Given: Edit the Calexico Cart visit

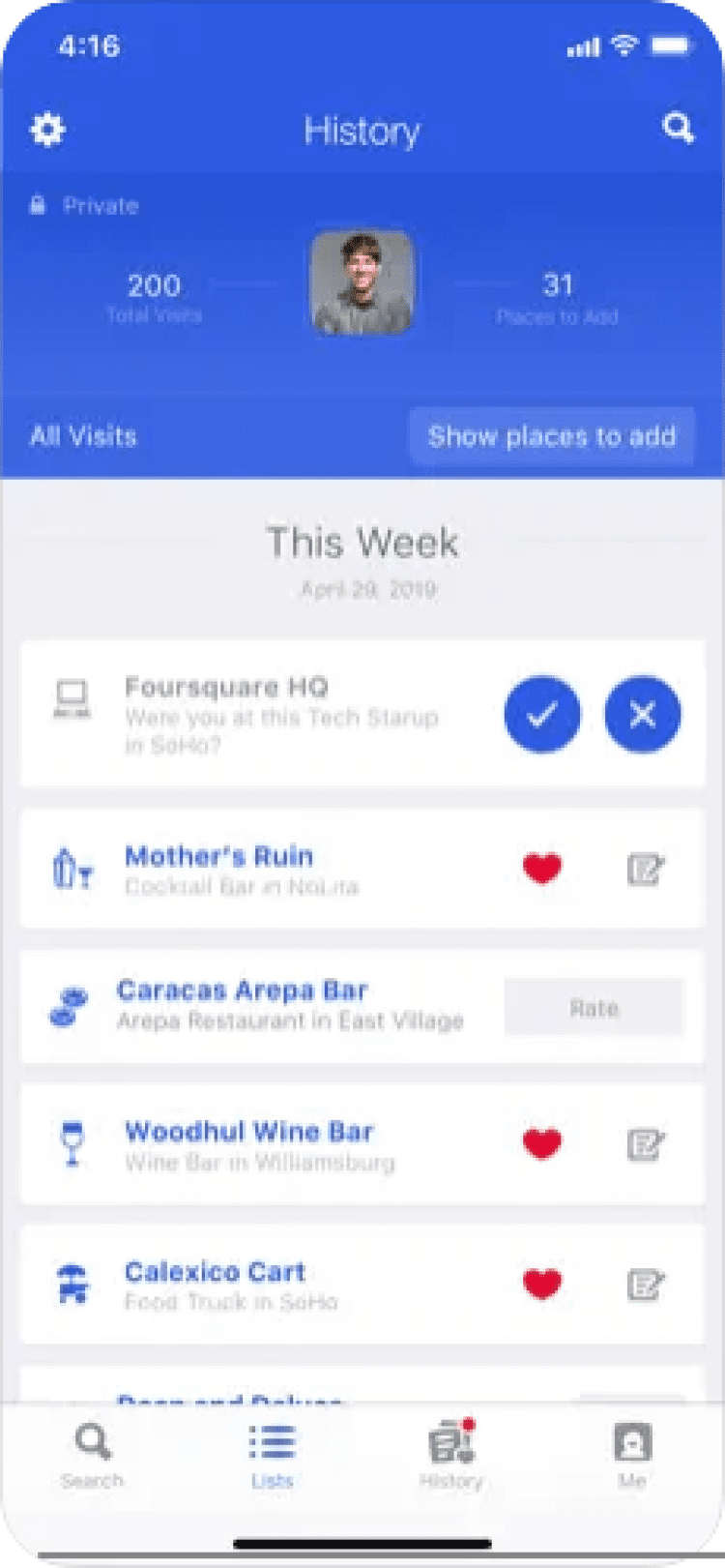Looking at the screenshot, I should (645, 1285).
